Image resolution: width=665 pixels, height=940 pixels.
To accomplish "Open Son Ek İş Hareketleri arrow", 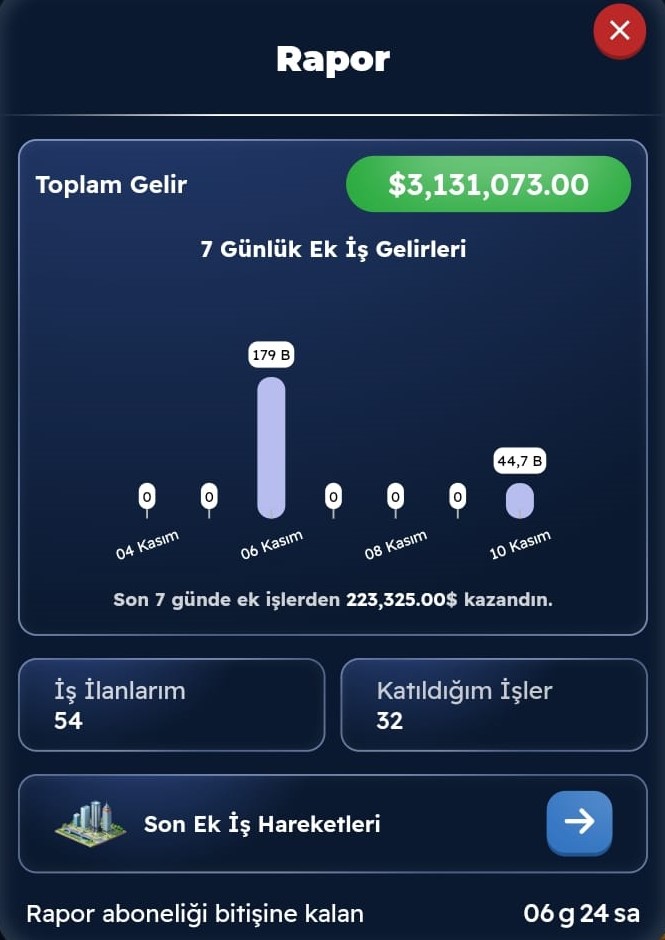I will coord(579,822).
